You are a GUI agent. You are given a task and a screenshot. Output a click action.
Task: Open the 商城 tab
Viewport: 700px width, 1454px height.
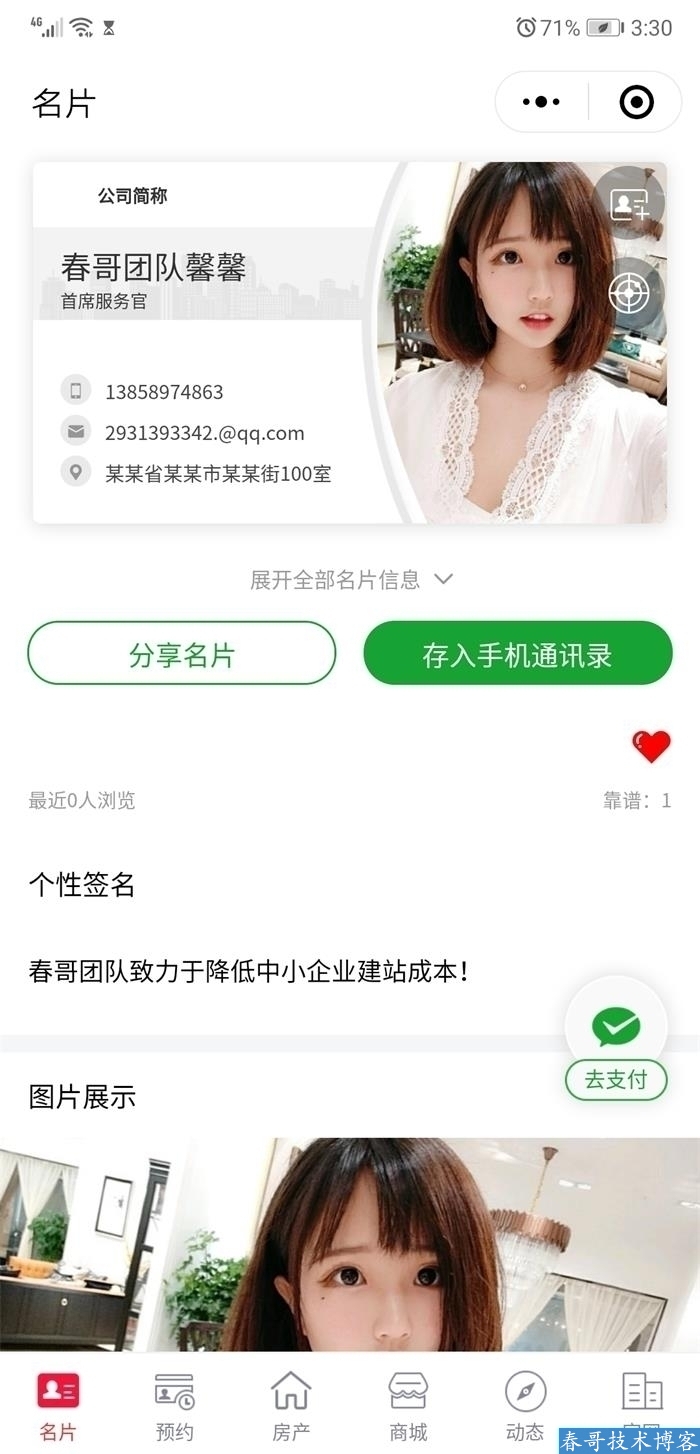pyautogui.click(x=408, y=1405)
